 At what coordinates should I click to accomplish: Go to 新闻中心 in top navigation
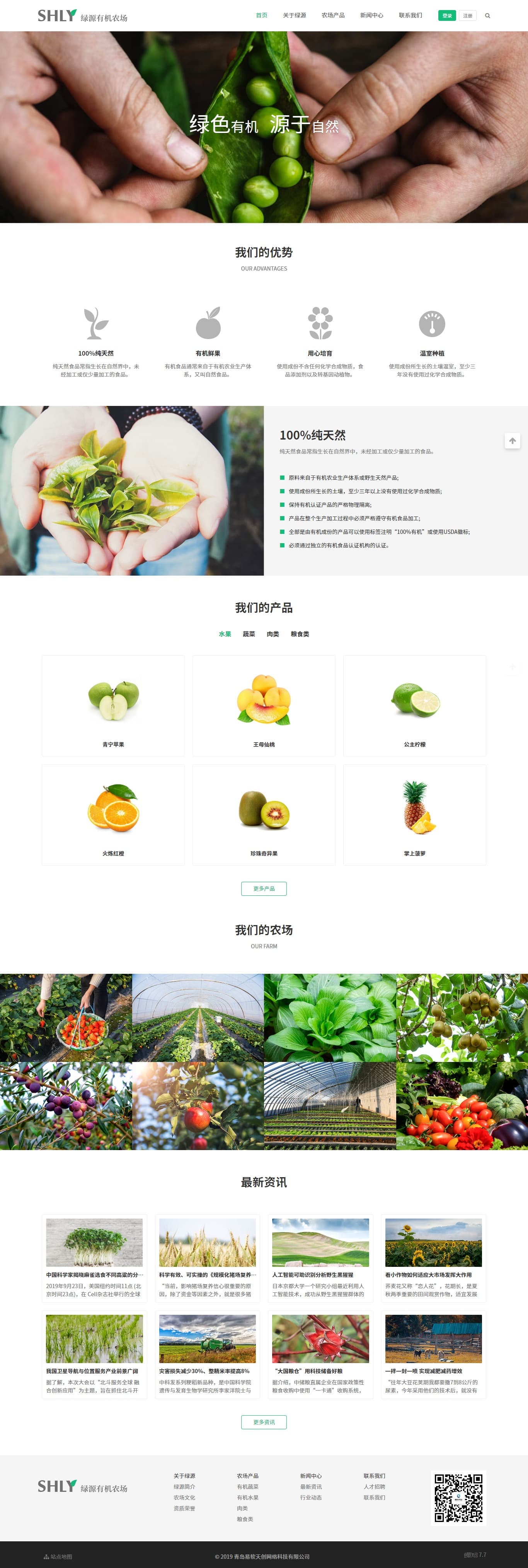(x=372, y=15)
